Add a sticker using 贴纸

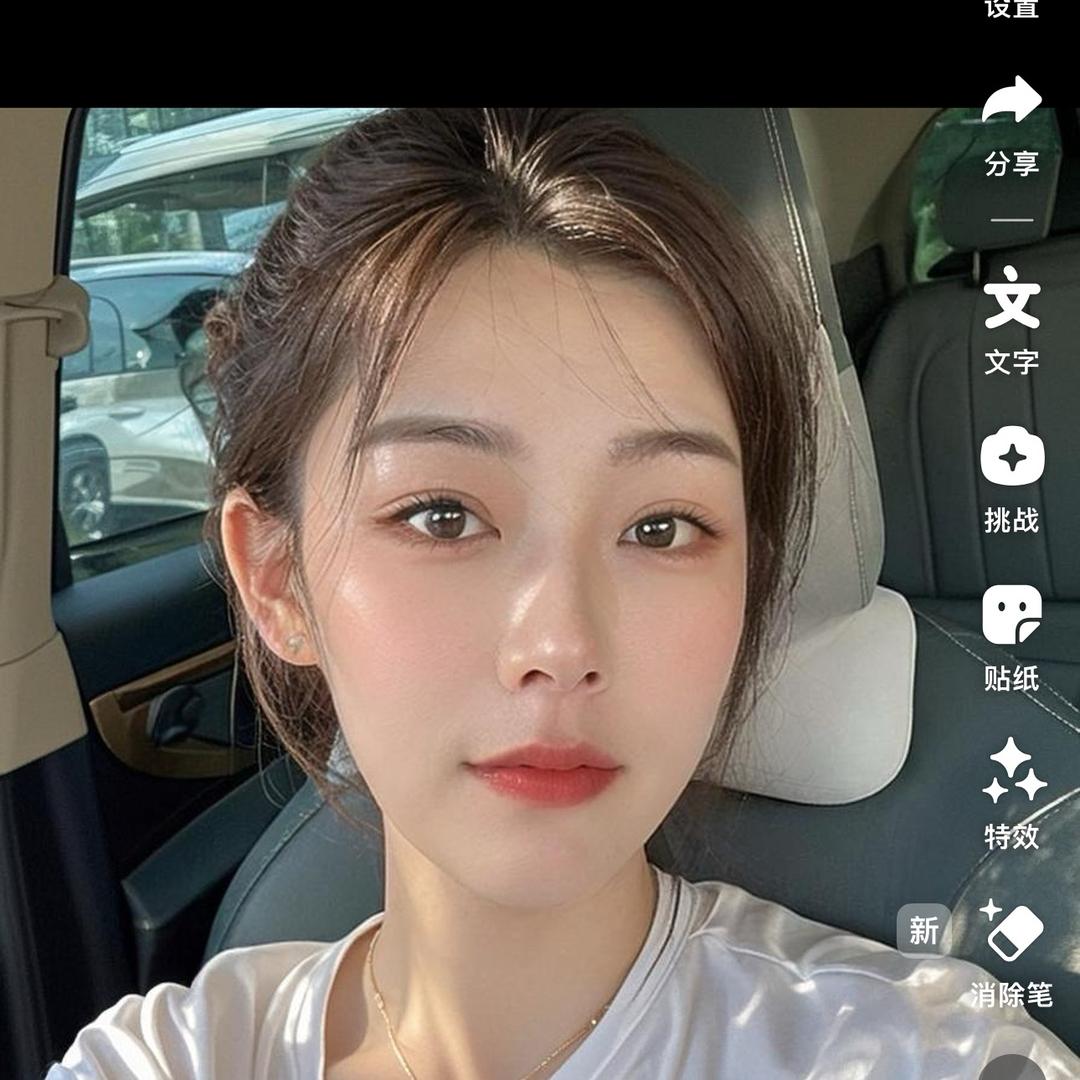(x=1011, y=636)
